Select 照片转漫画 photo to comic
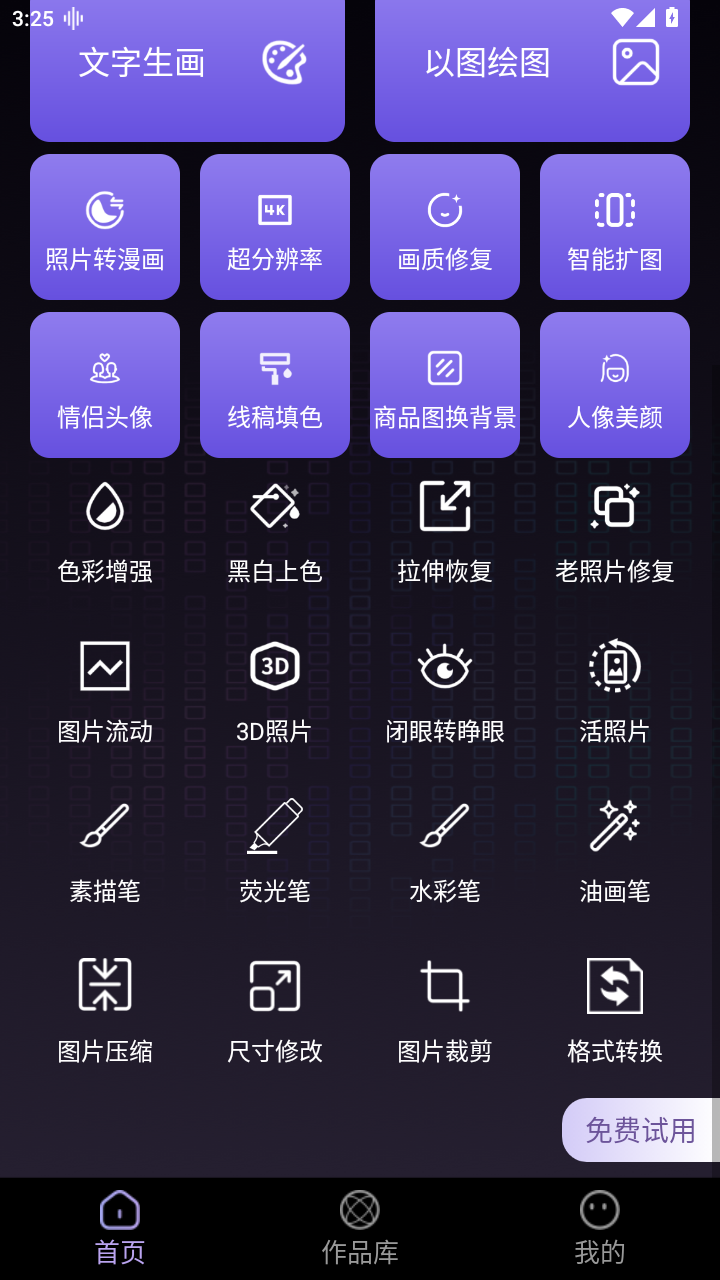Image resolution: width=720 pixels, height=1280 pixels. (x=105, y=227)
